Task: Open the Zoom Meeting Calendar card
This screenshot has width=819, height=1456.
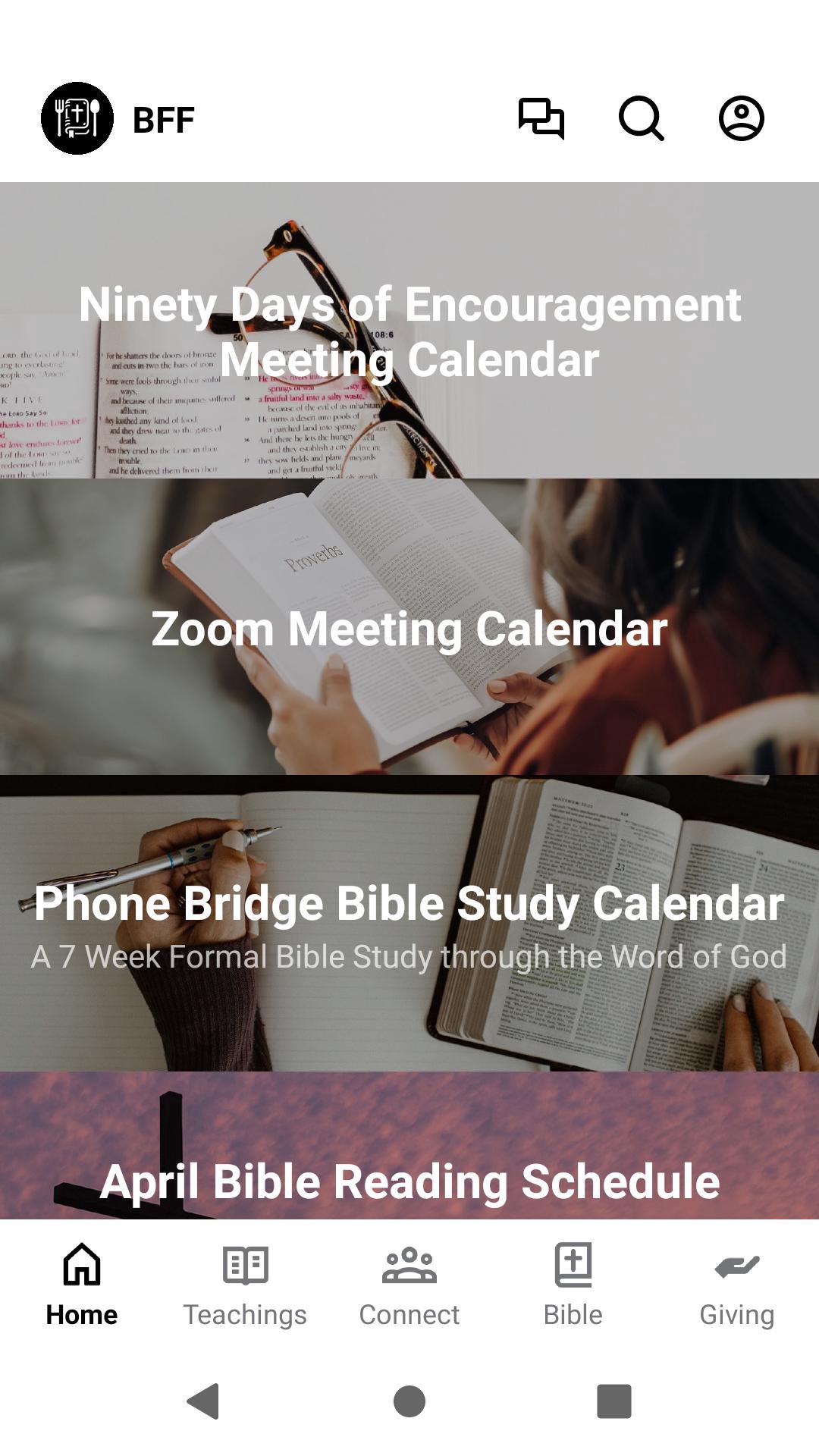Action: (409, 627)
